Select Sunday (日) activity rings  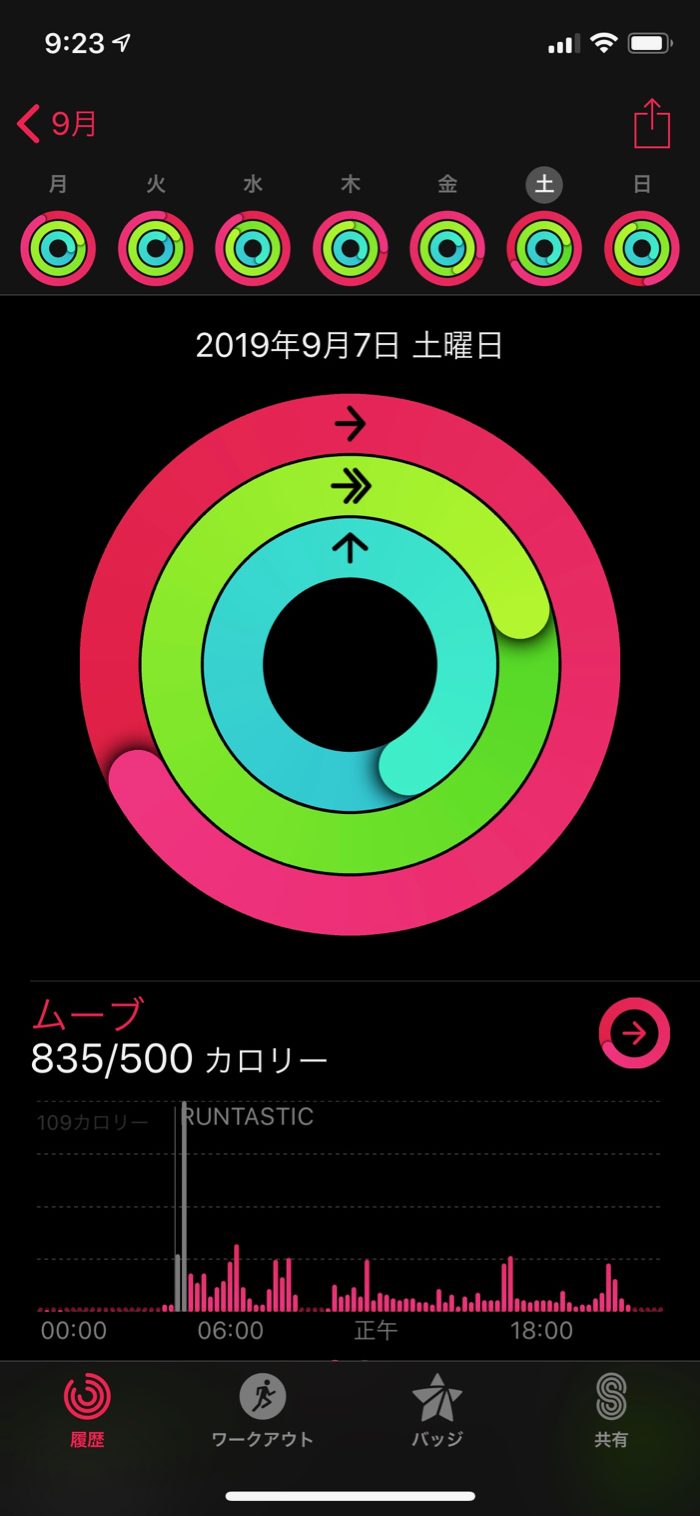(x=642, y=248)
